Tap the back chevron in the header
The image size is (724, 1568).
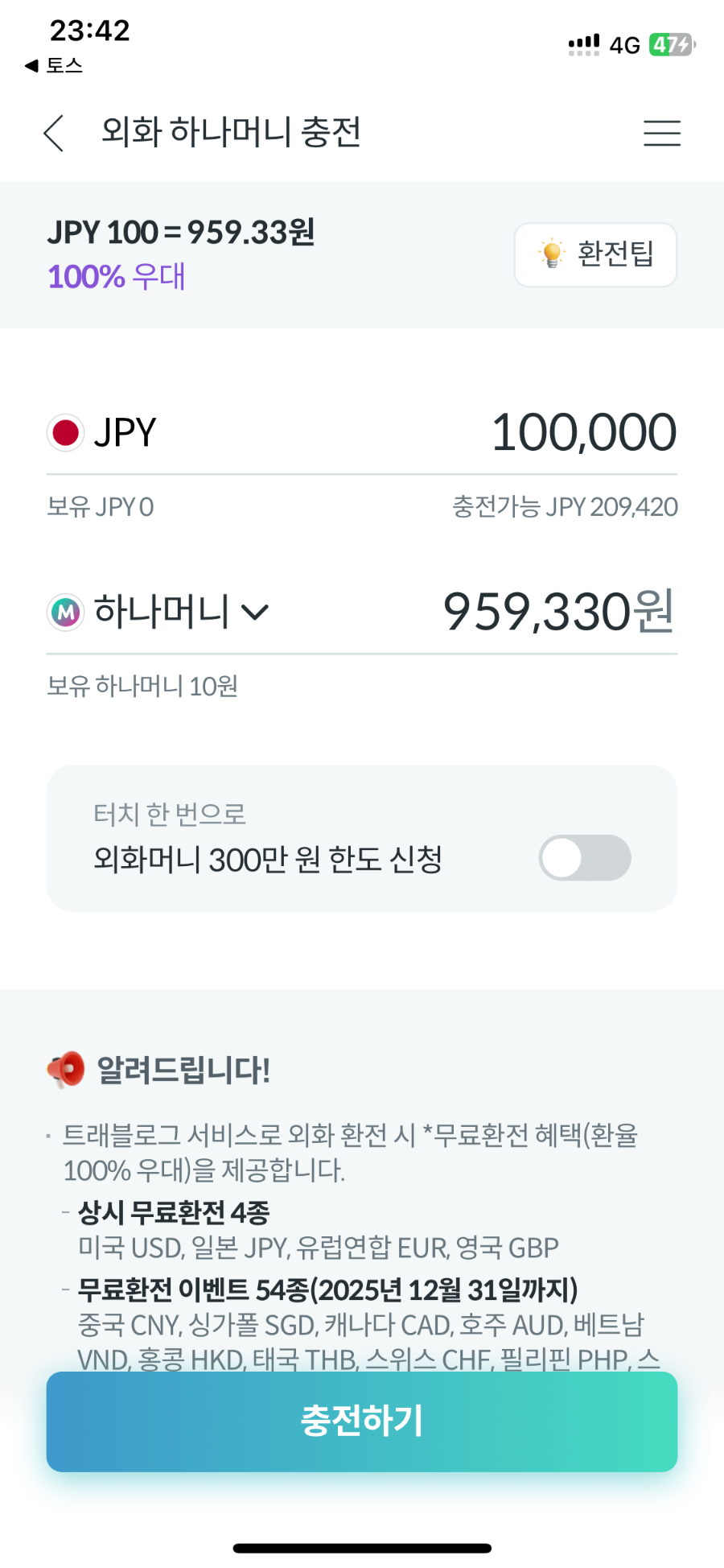coord(53,133)
